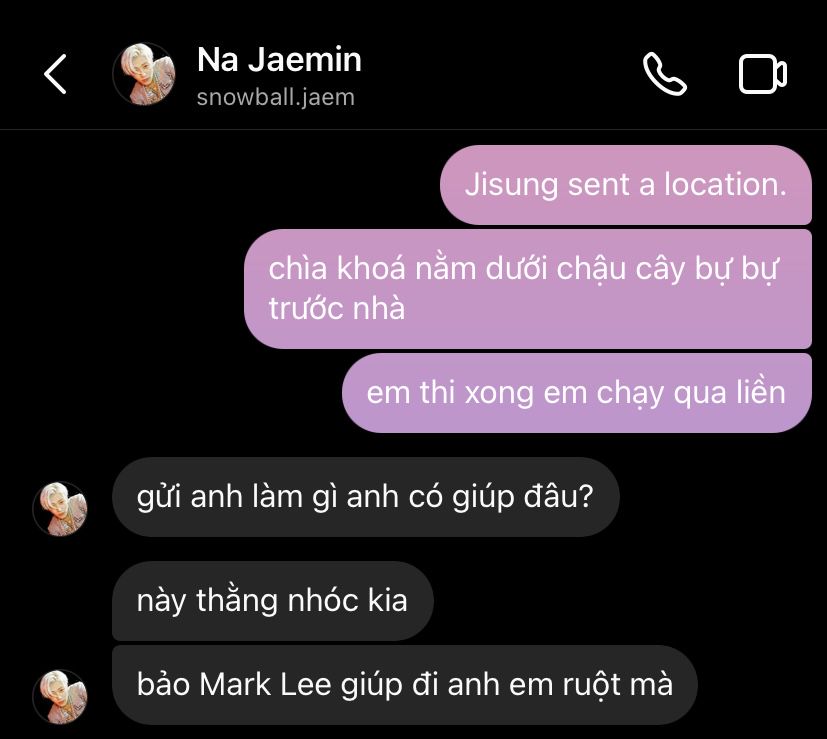Viewport: 827px width, 739px height.
Task: Go back to the chat list
Action: (56, 75)
